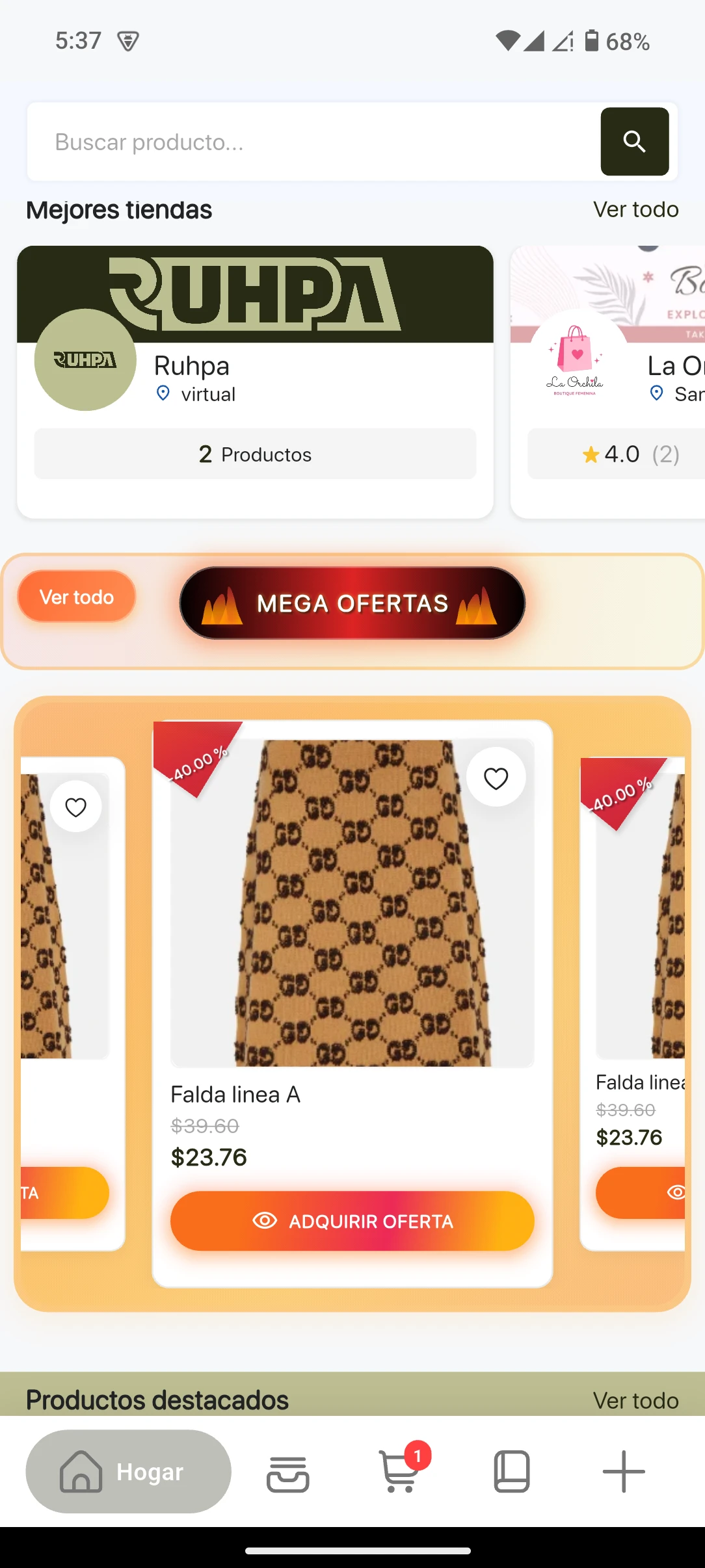Screen dimensions: 705x1568
Task: Expand all stores via Ver todo link
Action: [635, 209]
